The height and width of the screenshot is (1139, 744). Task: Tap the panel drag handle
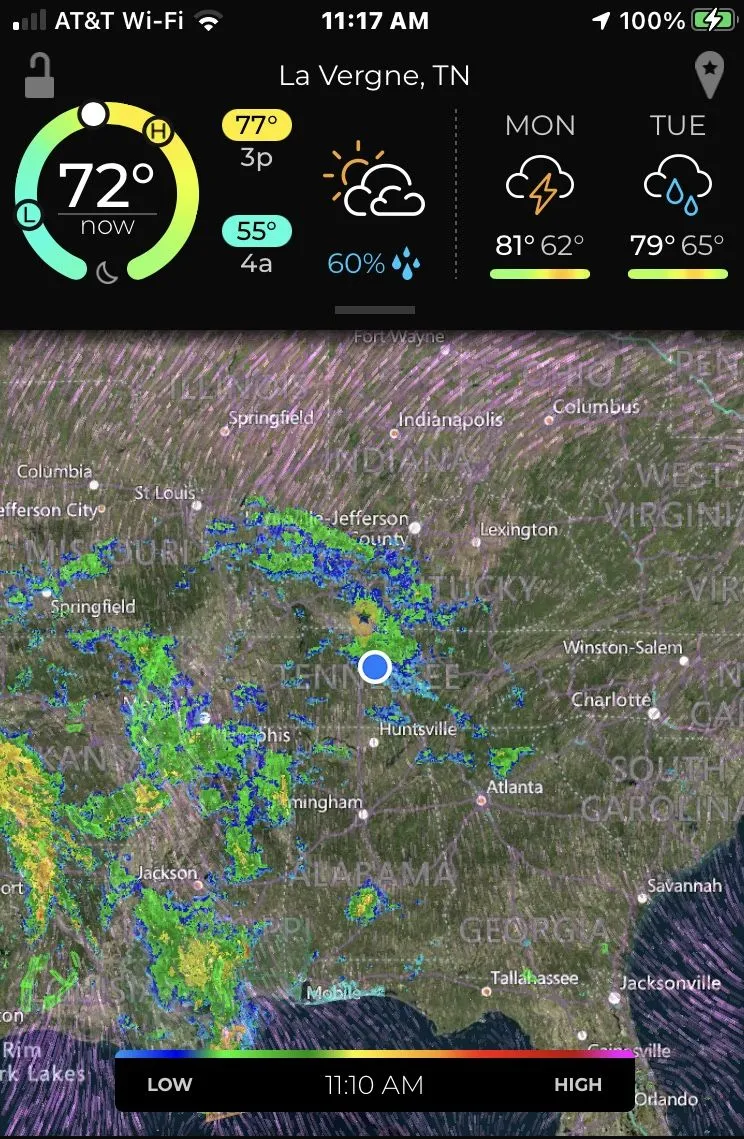click(374, 310)
